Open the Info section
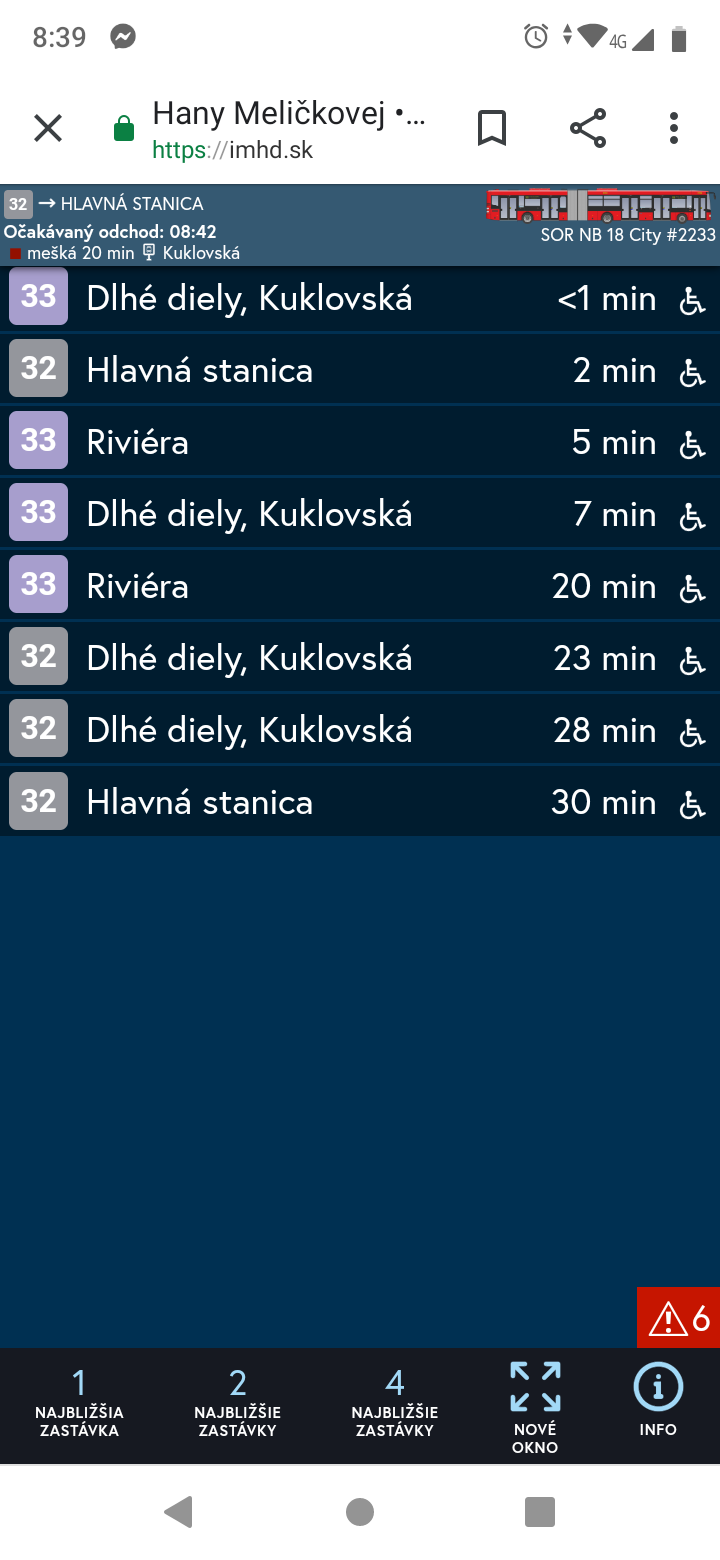Viewport: 720px width, 1560px height. pyautogui.click(x=658, y=1400)
